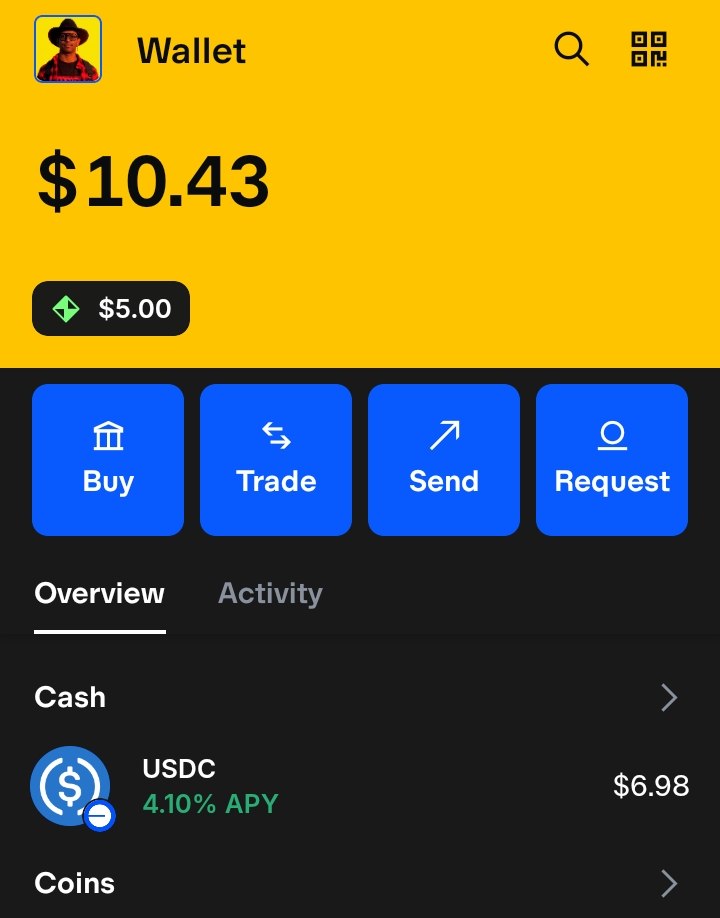Open the USDC balance row
The image size is (720, 918).
click(x=360, y=787)
